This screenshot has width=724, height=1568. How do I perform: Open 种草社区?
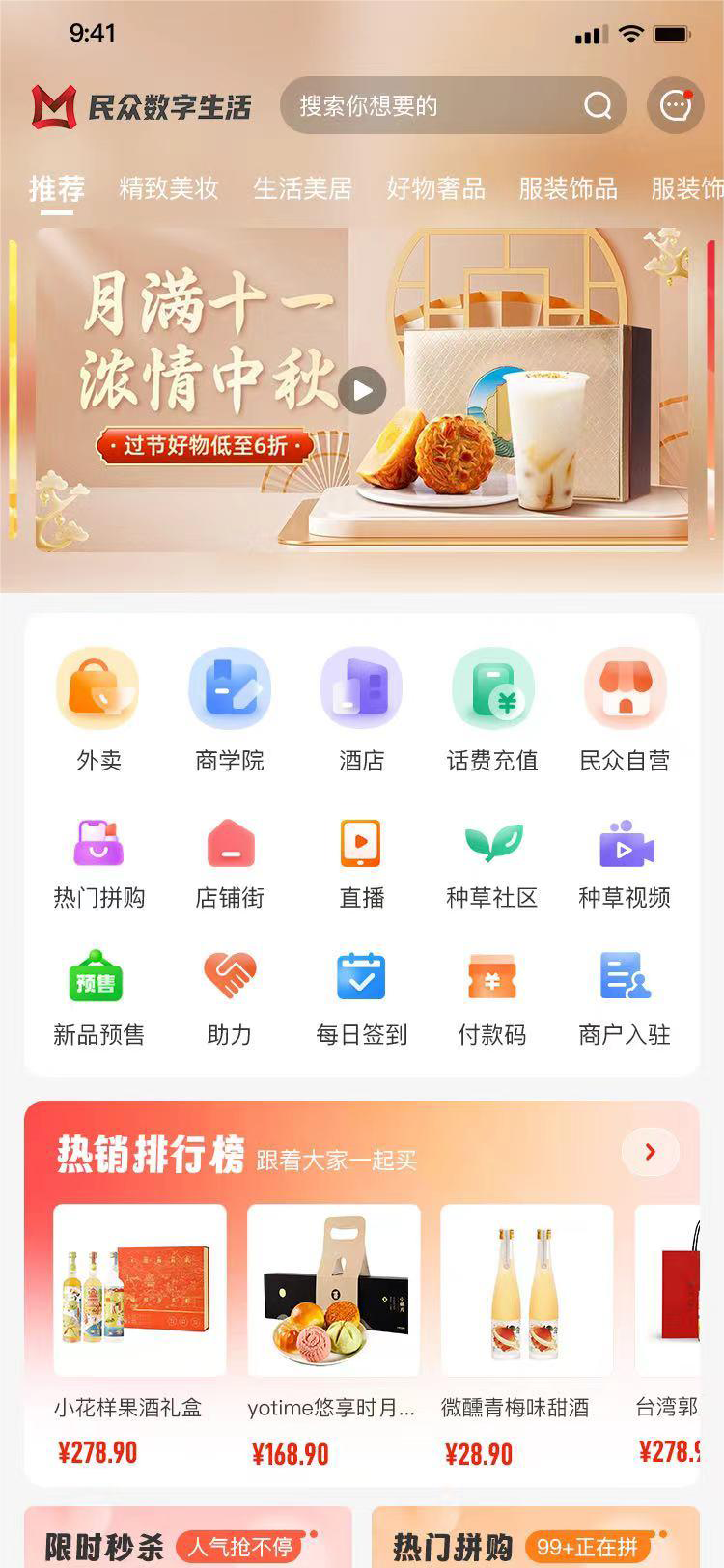pyautogui.click(x=492, y=864)
